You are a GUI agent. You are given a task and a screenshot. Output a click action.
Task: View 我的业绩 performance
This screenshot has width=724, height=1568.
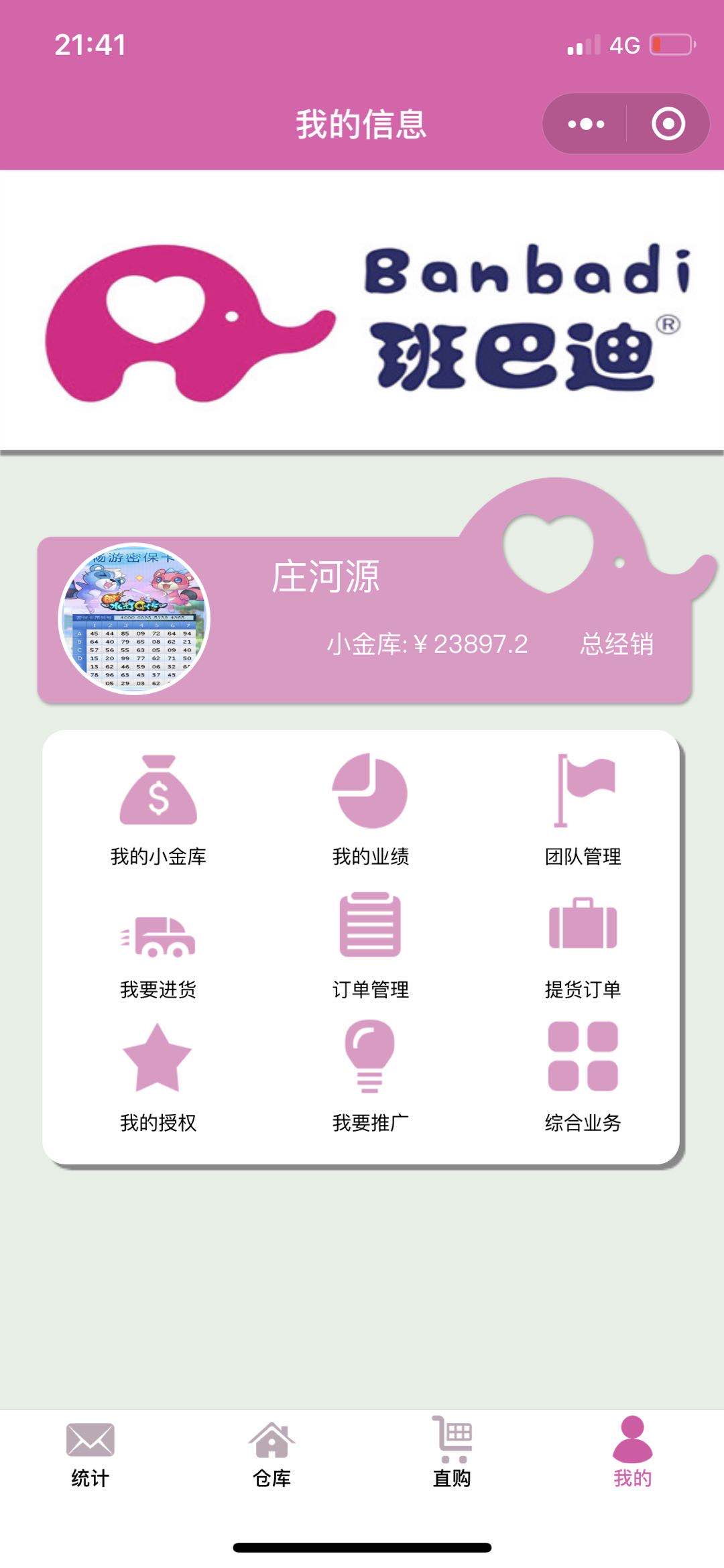370,809
